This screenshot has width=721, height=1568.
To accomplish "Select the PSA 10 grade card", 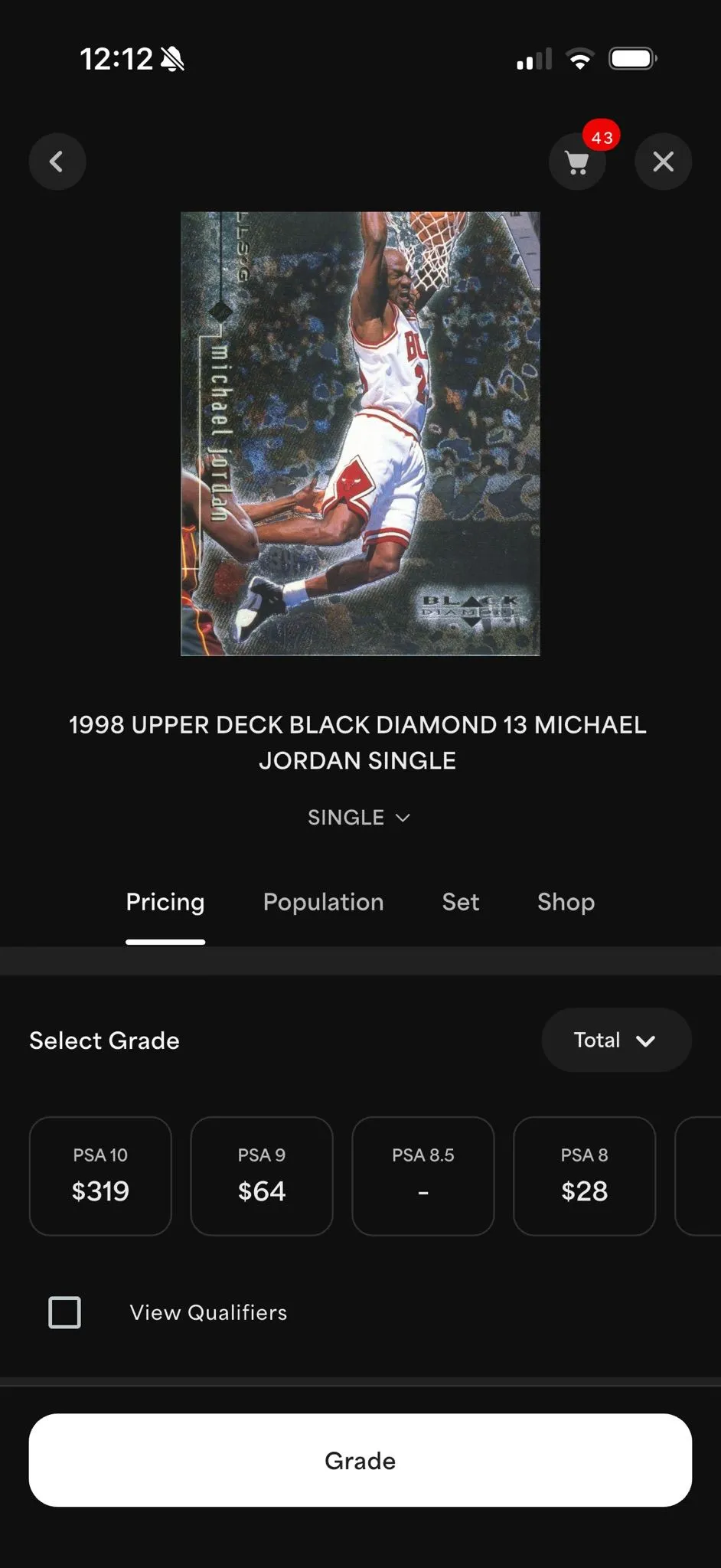I will [100, 1176].
